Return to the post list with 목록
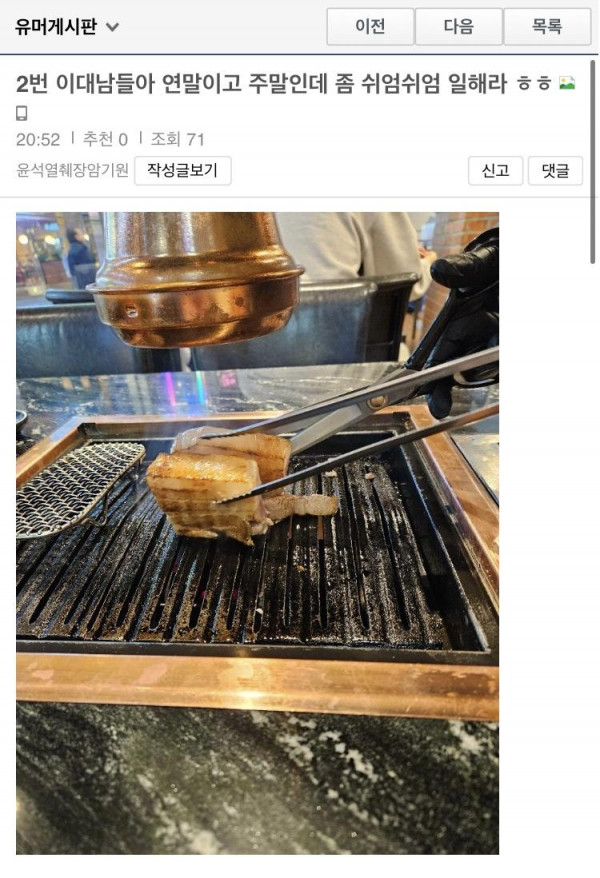Screen dimensions: 600x878 coord(547,27)
